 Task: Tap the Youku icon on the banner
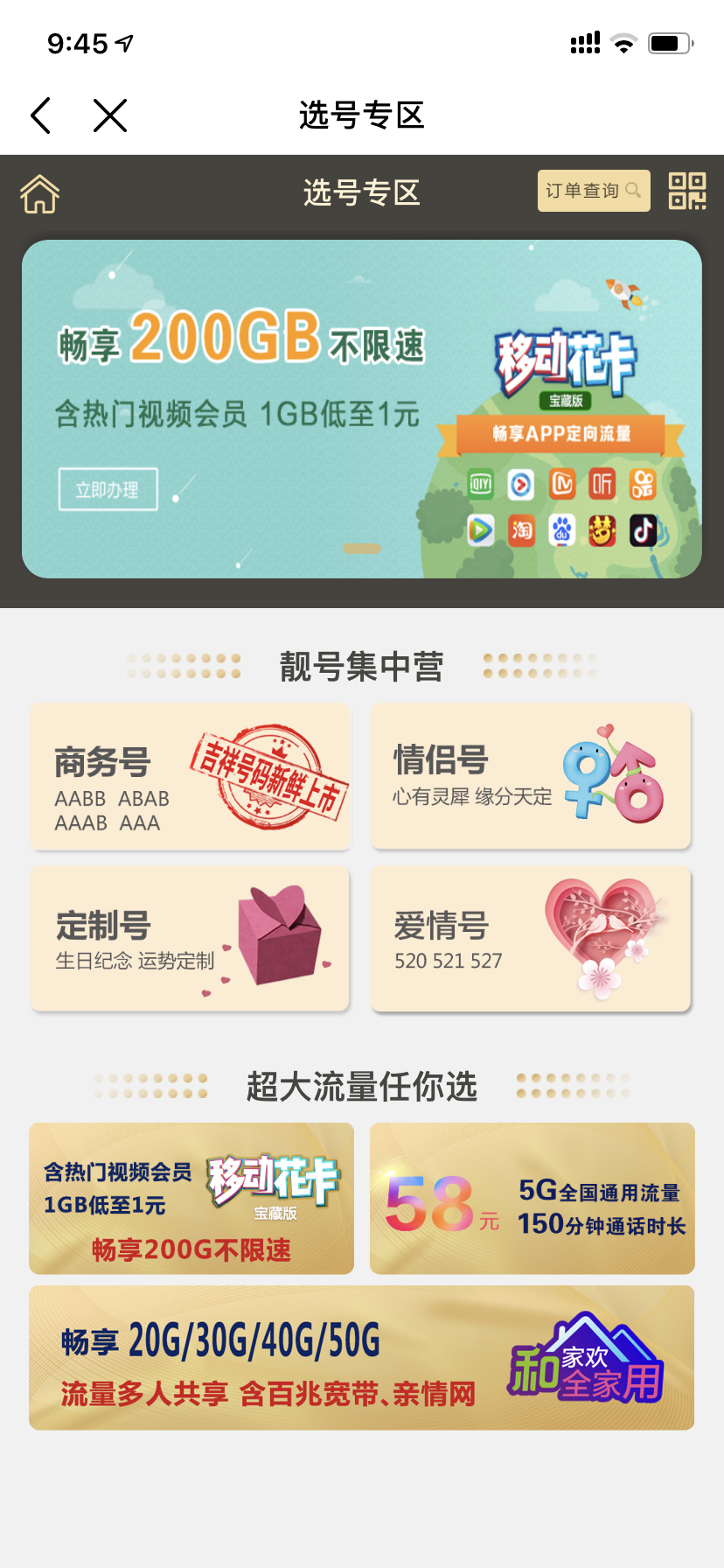click(x=520, y=484)
